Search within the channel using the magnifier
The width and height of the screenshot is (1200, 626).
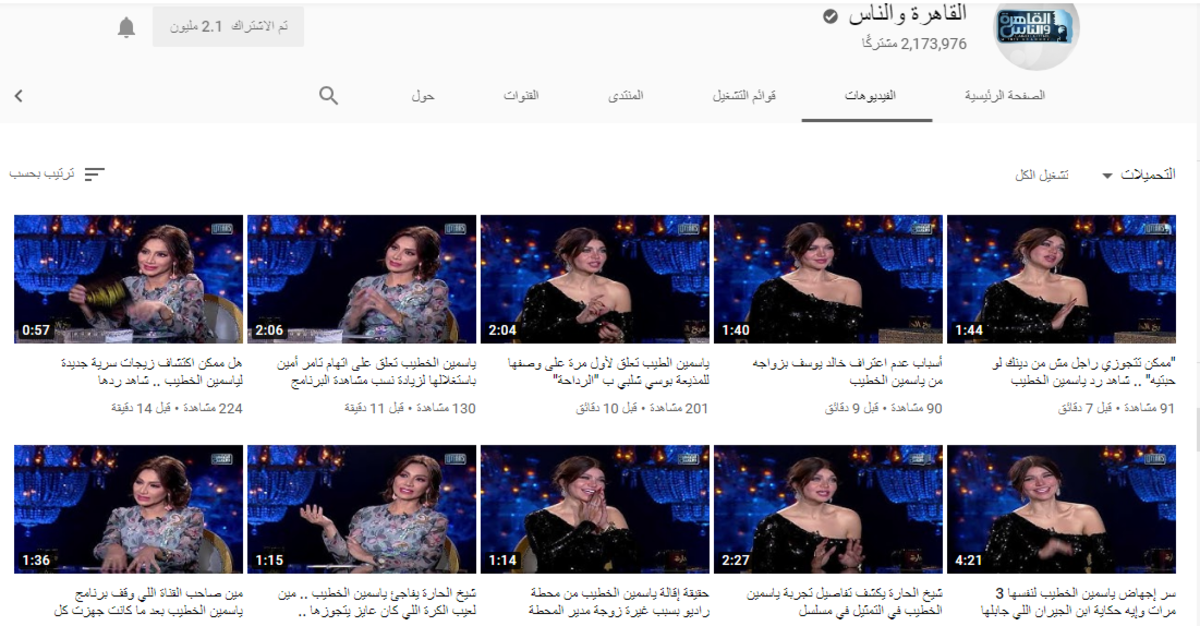[329, 96]
